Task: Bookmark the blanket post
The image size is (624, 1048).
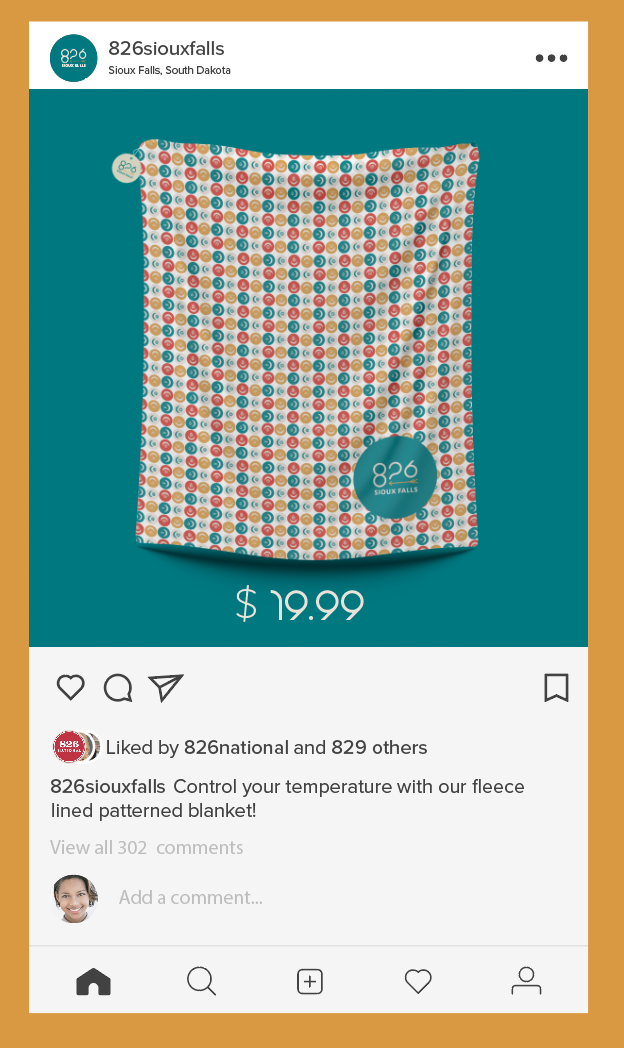Action: (556, 687)
